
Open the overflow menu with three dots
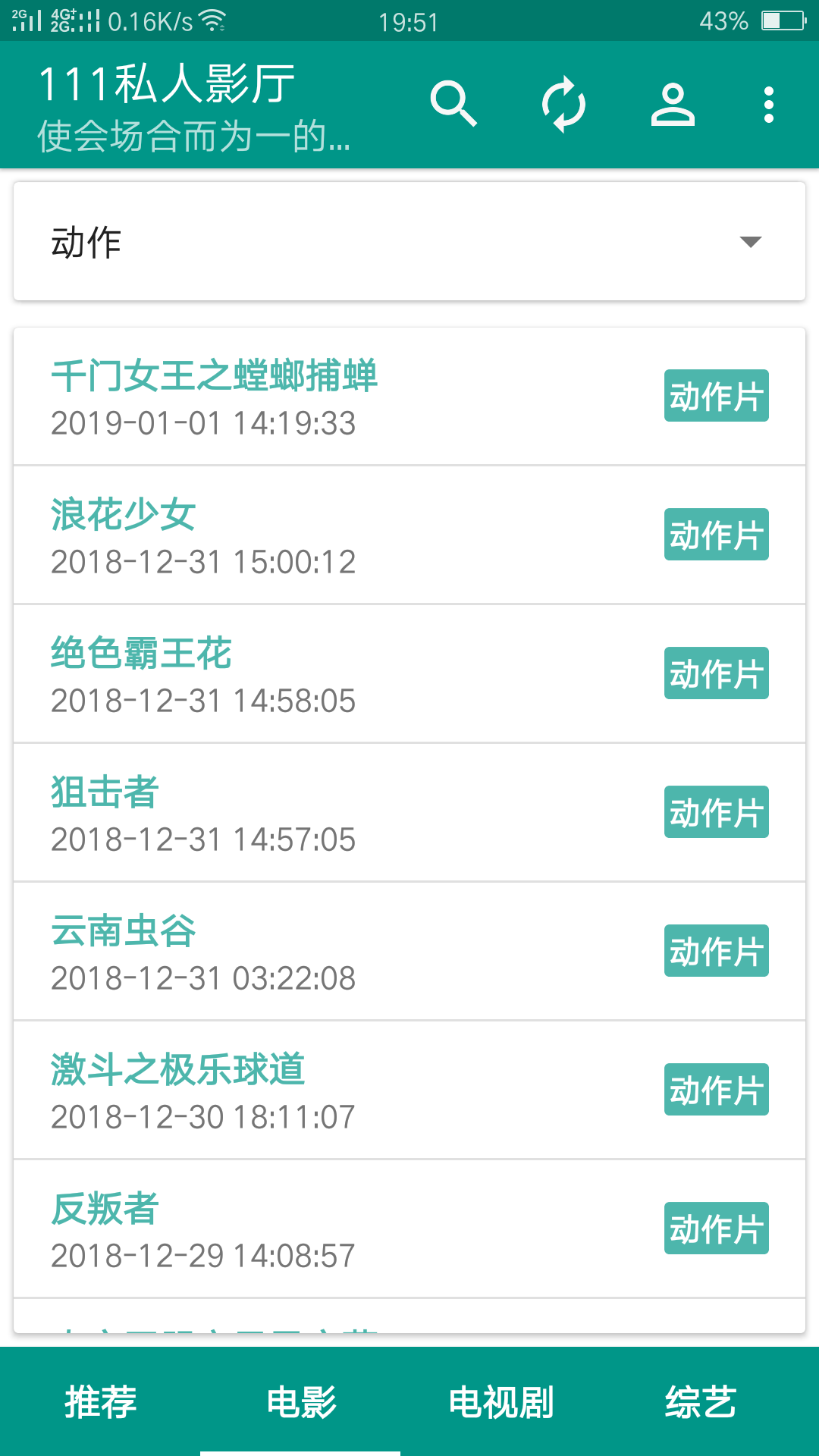[x=768, y=104]
